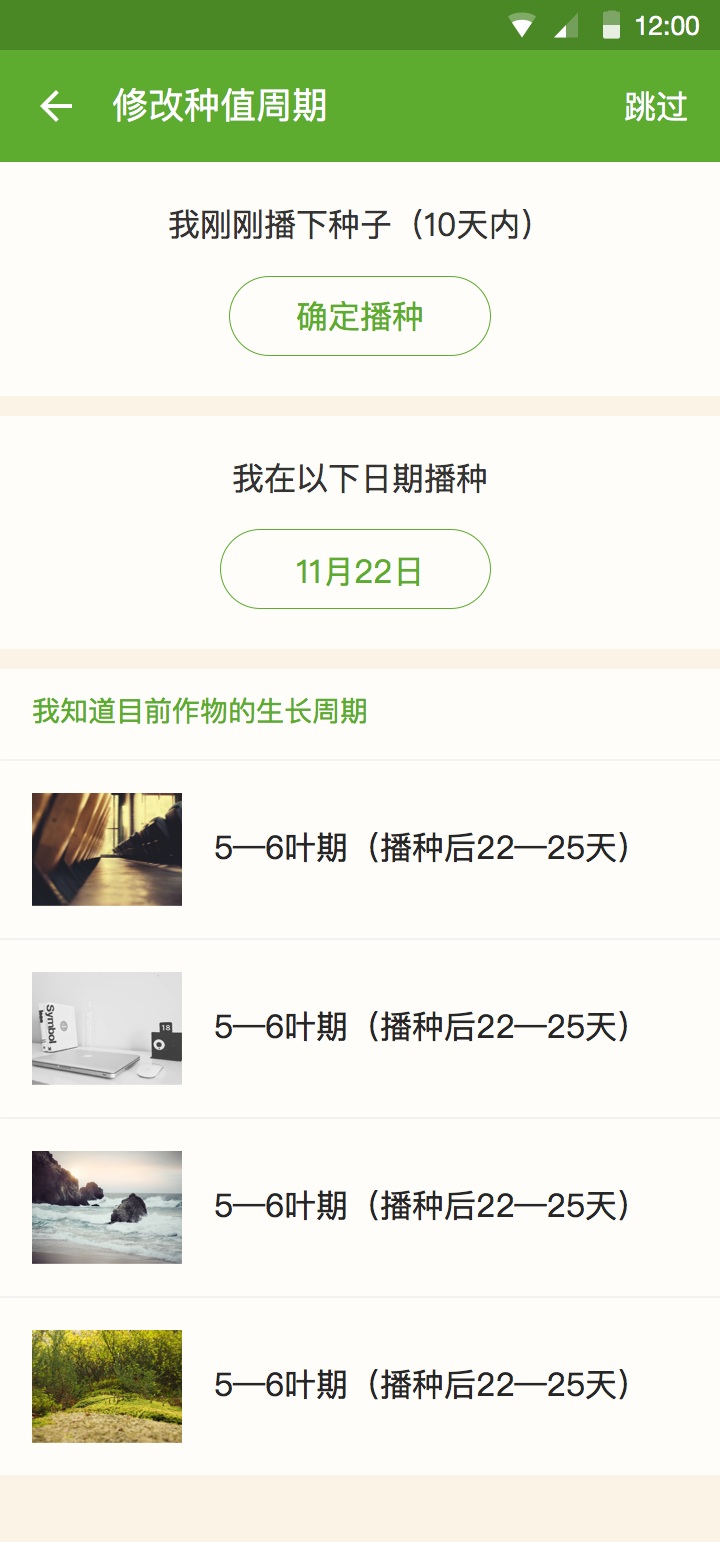
Task: Tap 跳过 to skip this step
Action: [656, 106]
